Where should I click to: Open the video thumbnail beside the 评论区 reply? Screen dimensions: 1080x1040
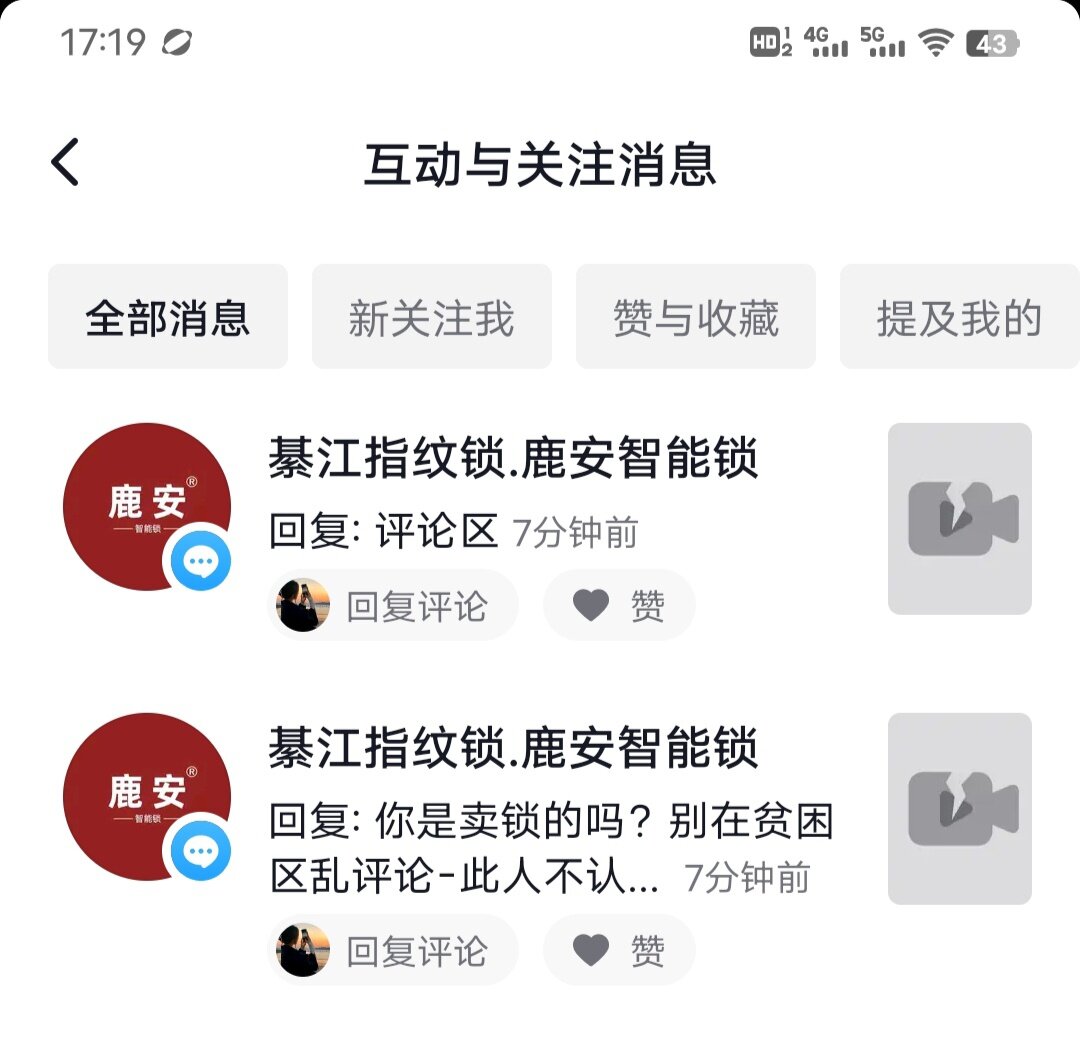pyautogui.click(x=959, y=519)
